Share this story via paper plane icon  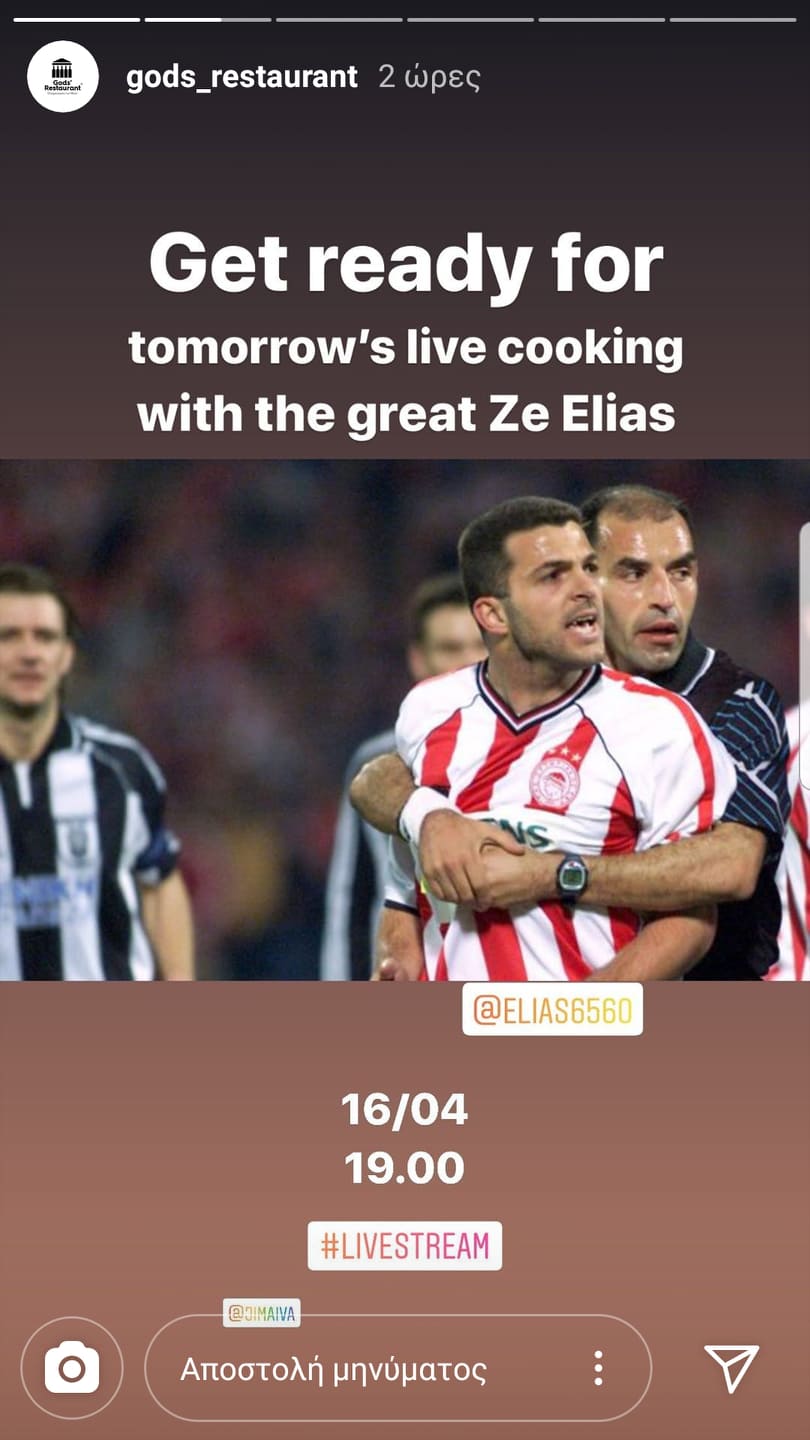732,1368
